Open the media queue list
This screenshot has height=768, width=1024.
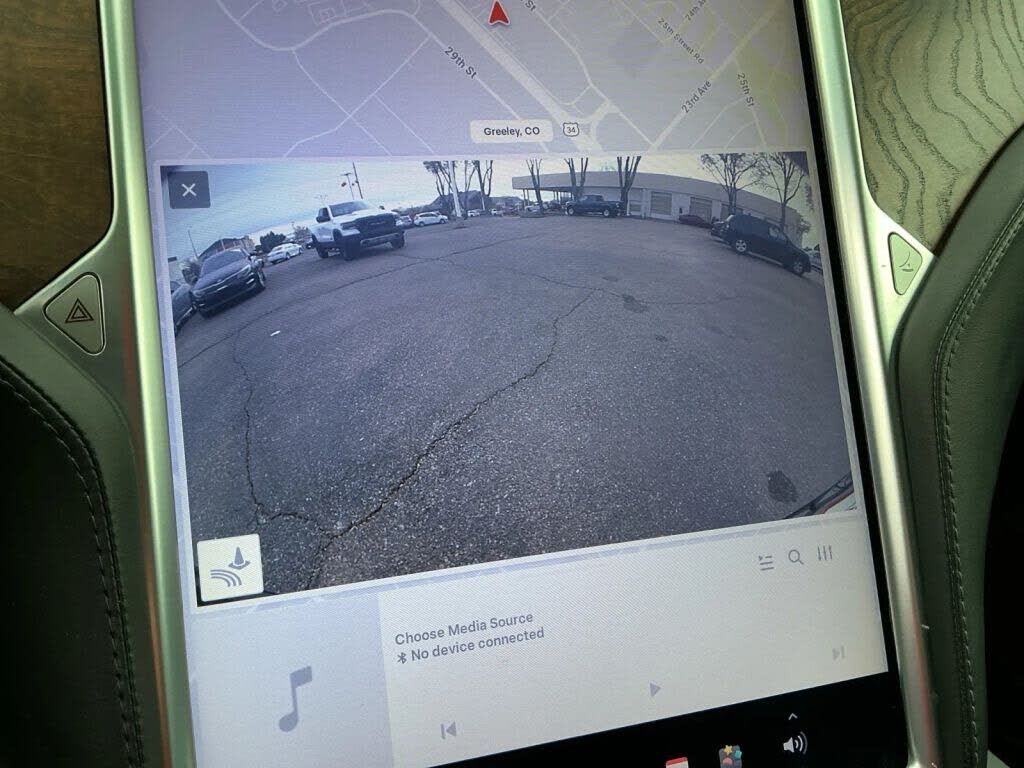766,562
